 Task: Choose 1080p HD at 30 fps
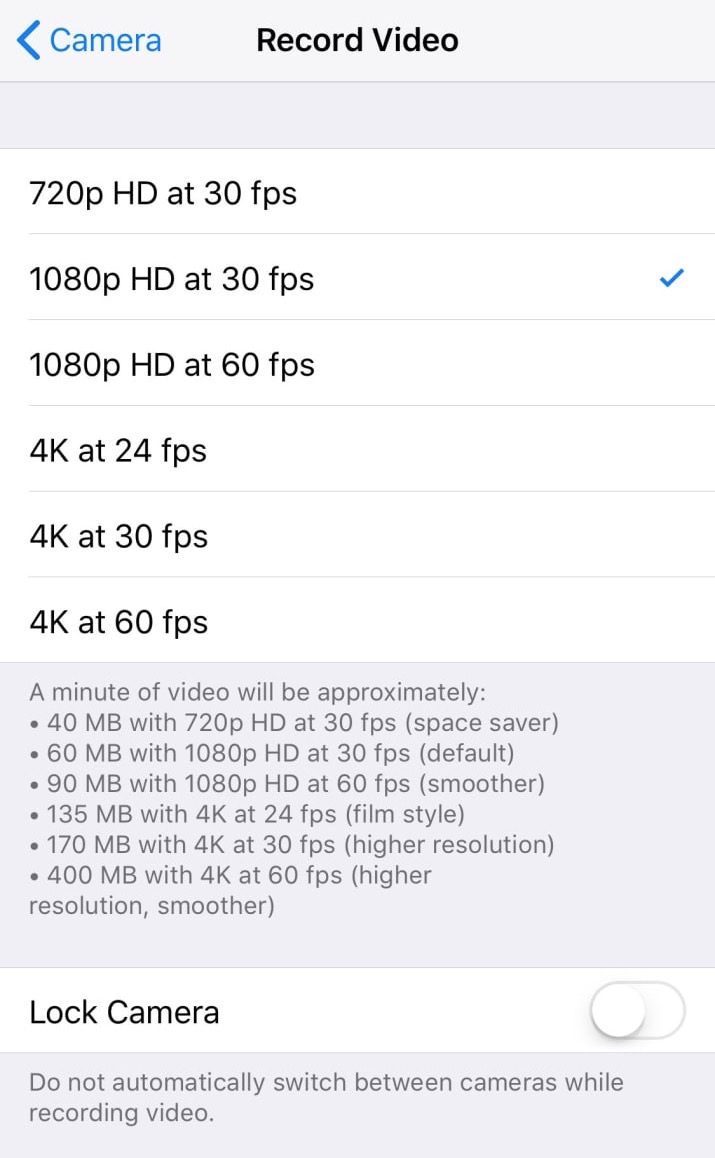pos(172,278)
